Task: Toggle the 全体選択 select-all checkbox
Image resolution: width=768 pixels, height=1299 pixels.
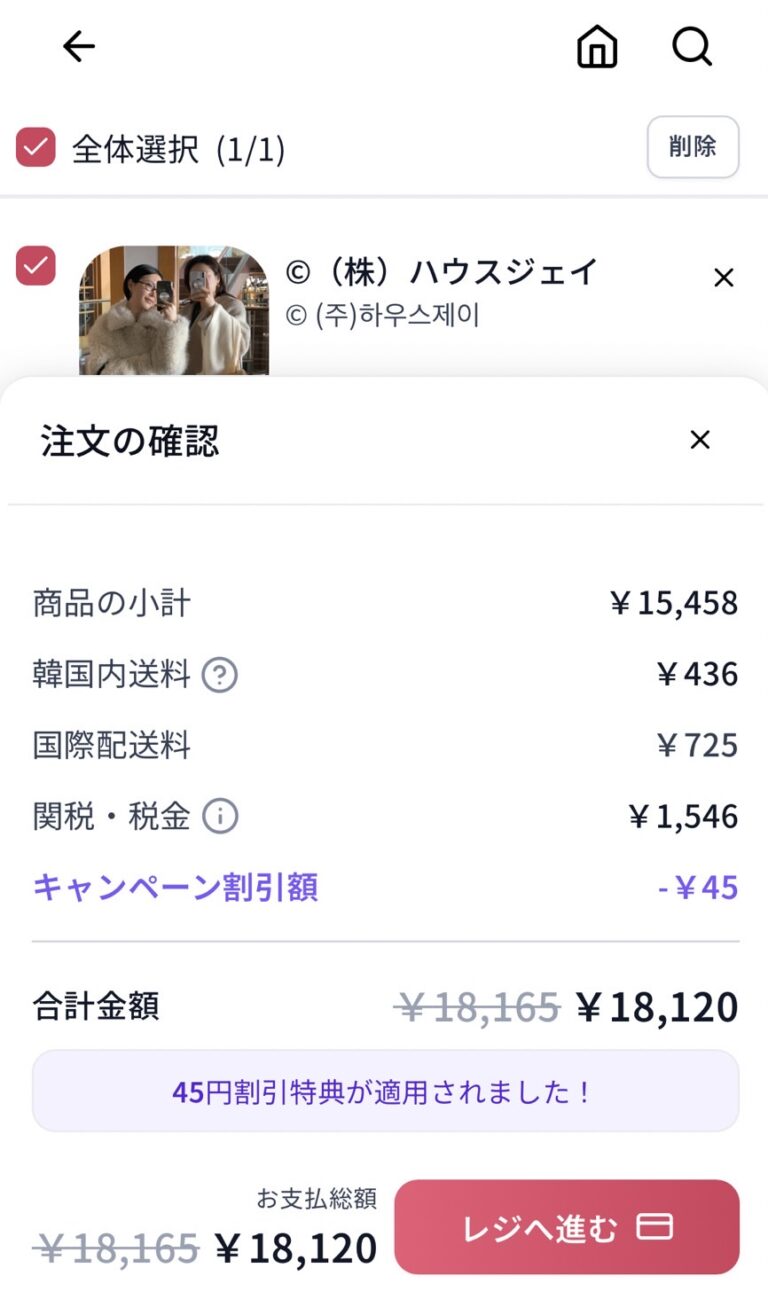Action: tap(35, 146)
